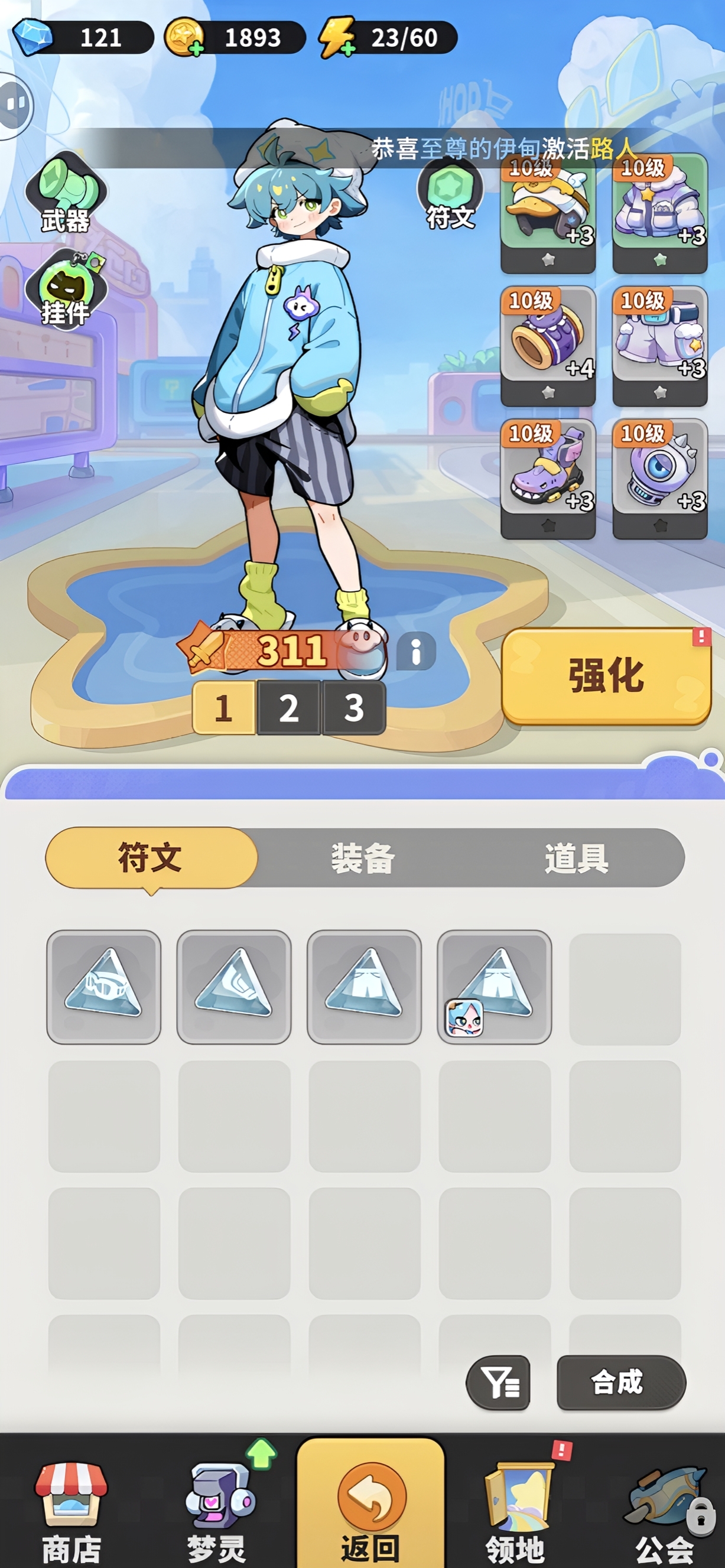Screen dimensions: 725x1568
Task: Open the 符文 rune icon beside character
Action: pyautogui.click(x=450, y=193)
